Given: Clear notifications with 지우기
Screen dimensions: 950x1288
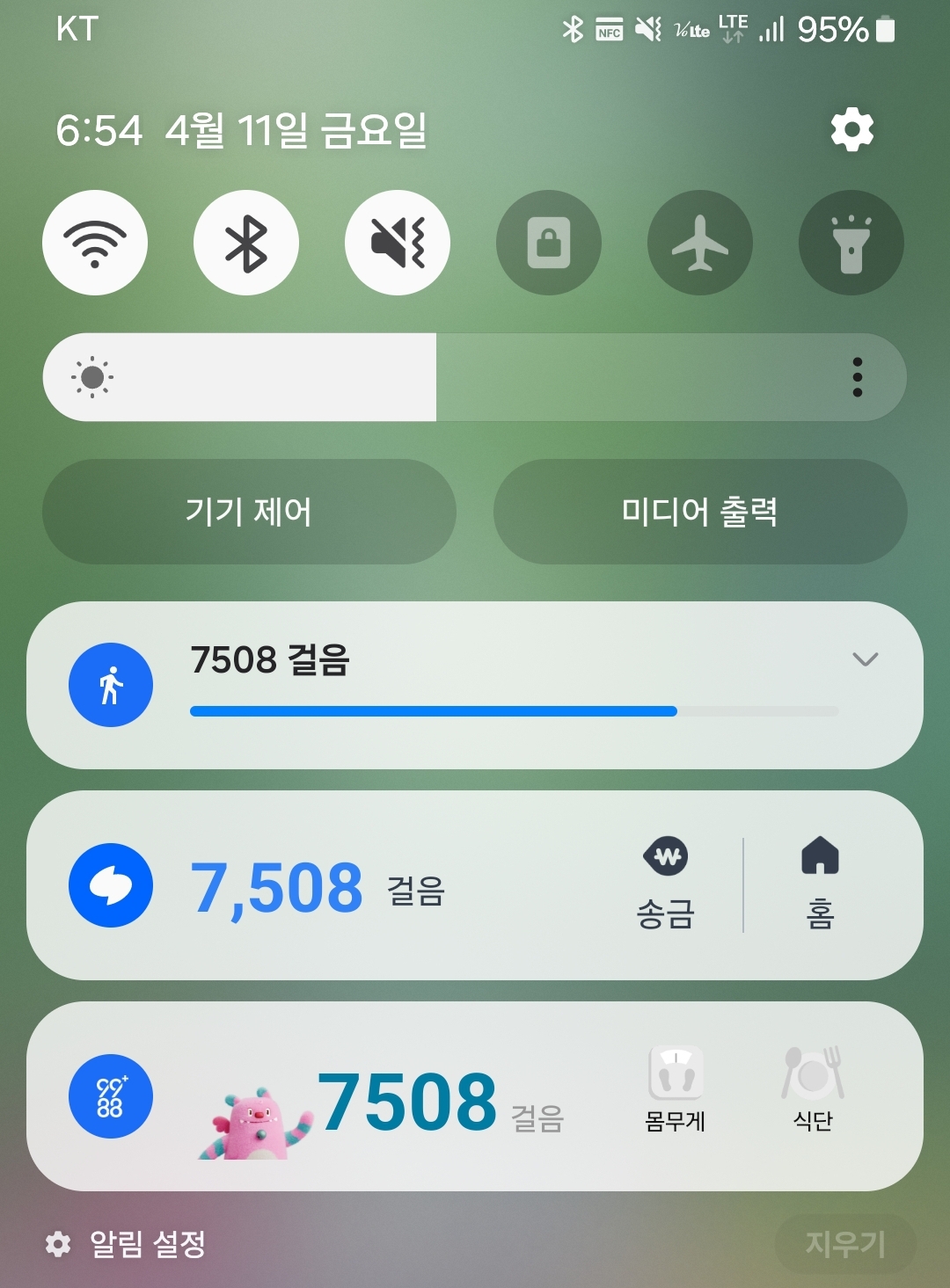Looking at the screenshot, I should tap(845, 1244).
